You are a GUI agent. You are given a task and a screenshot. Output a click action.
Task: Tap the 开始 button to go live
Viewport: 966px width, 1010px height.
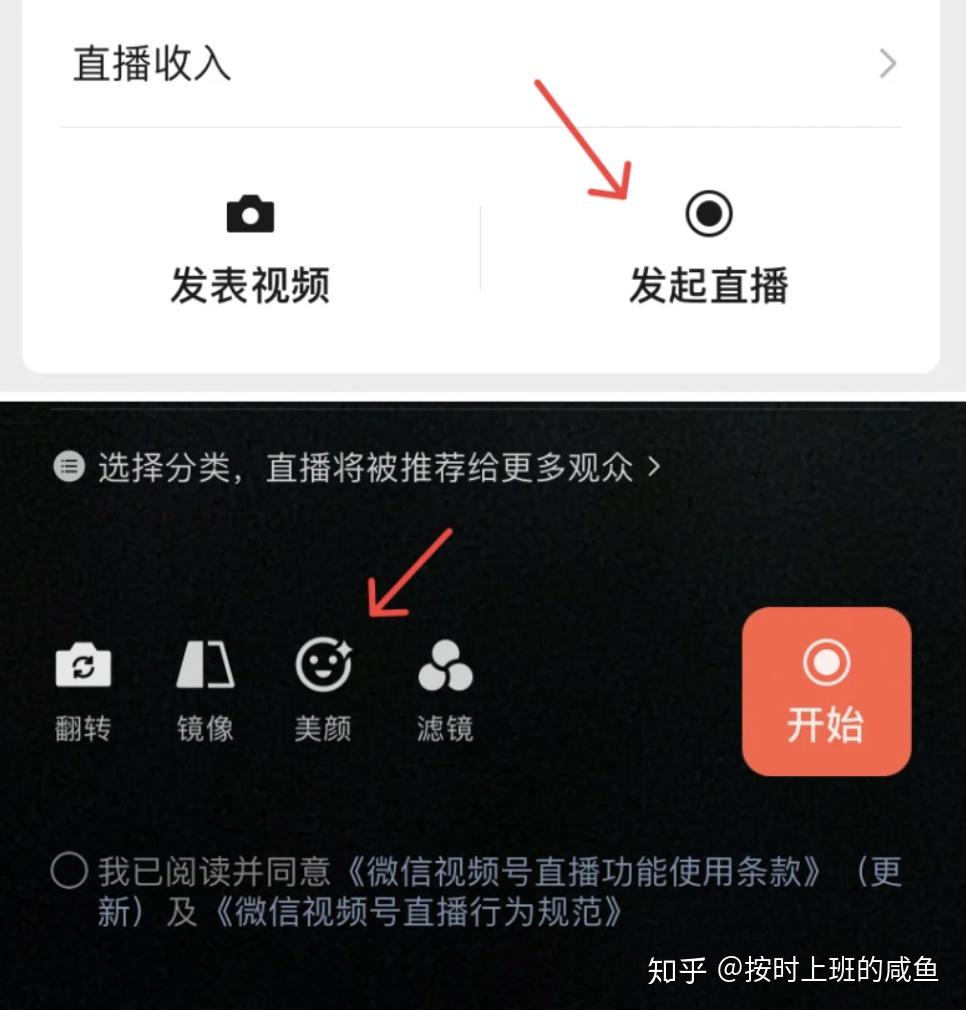coord(826,692)
